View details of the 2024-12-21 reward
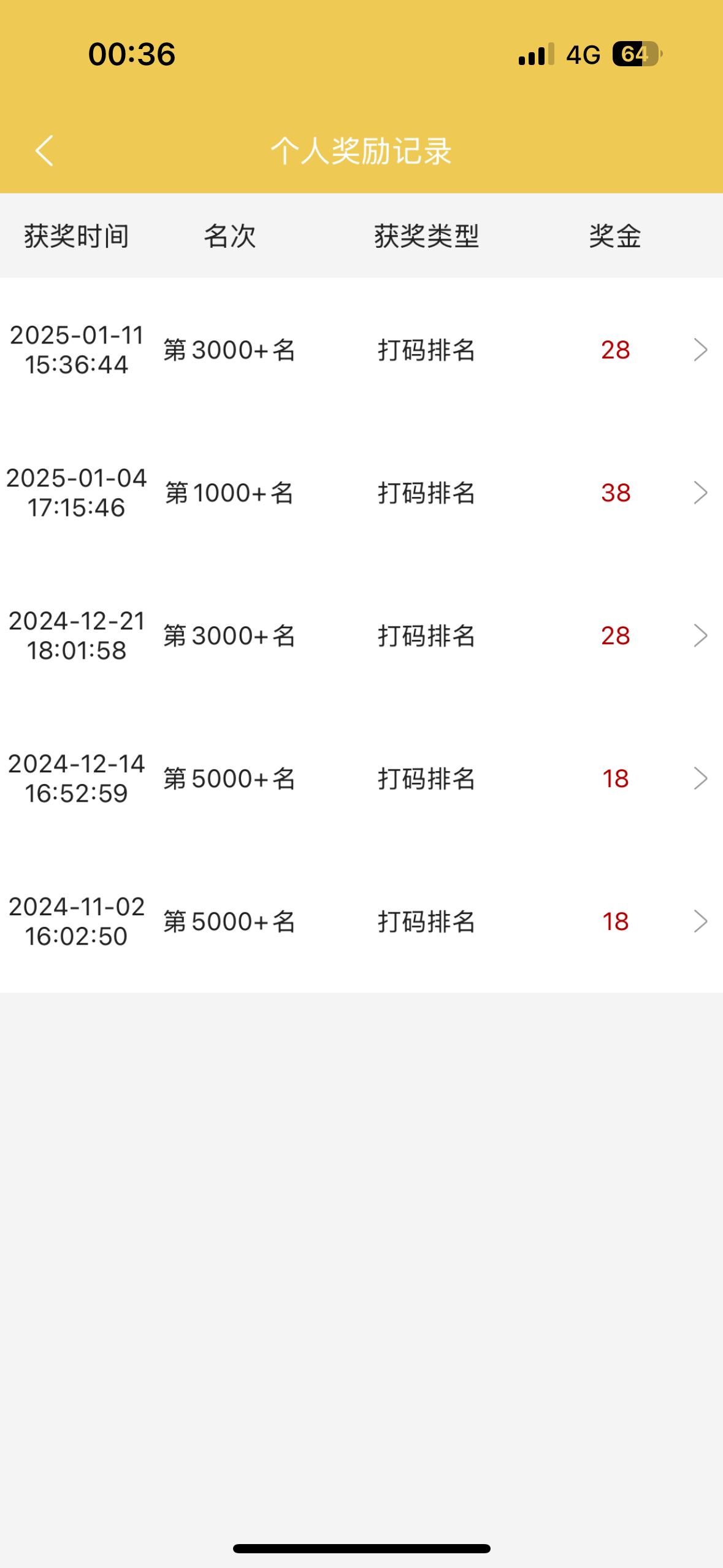Screen dimensions: 723x1568 [x=361, y=636]
